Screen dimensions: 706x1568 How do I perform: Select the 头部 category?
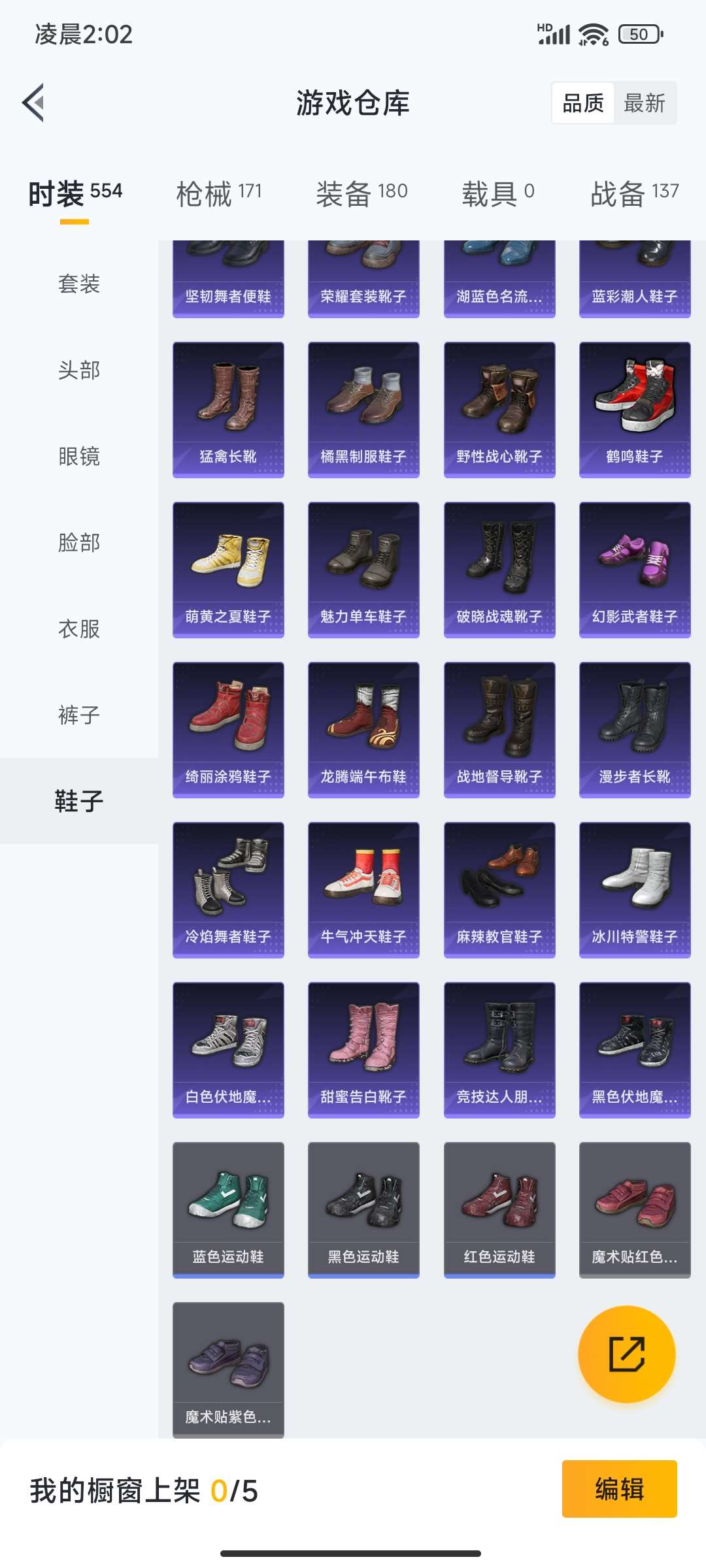pos(79,370)
